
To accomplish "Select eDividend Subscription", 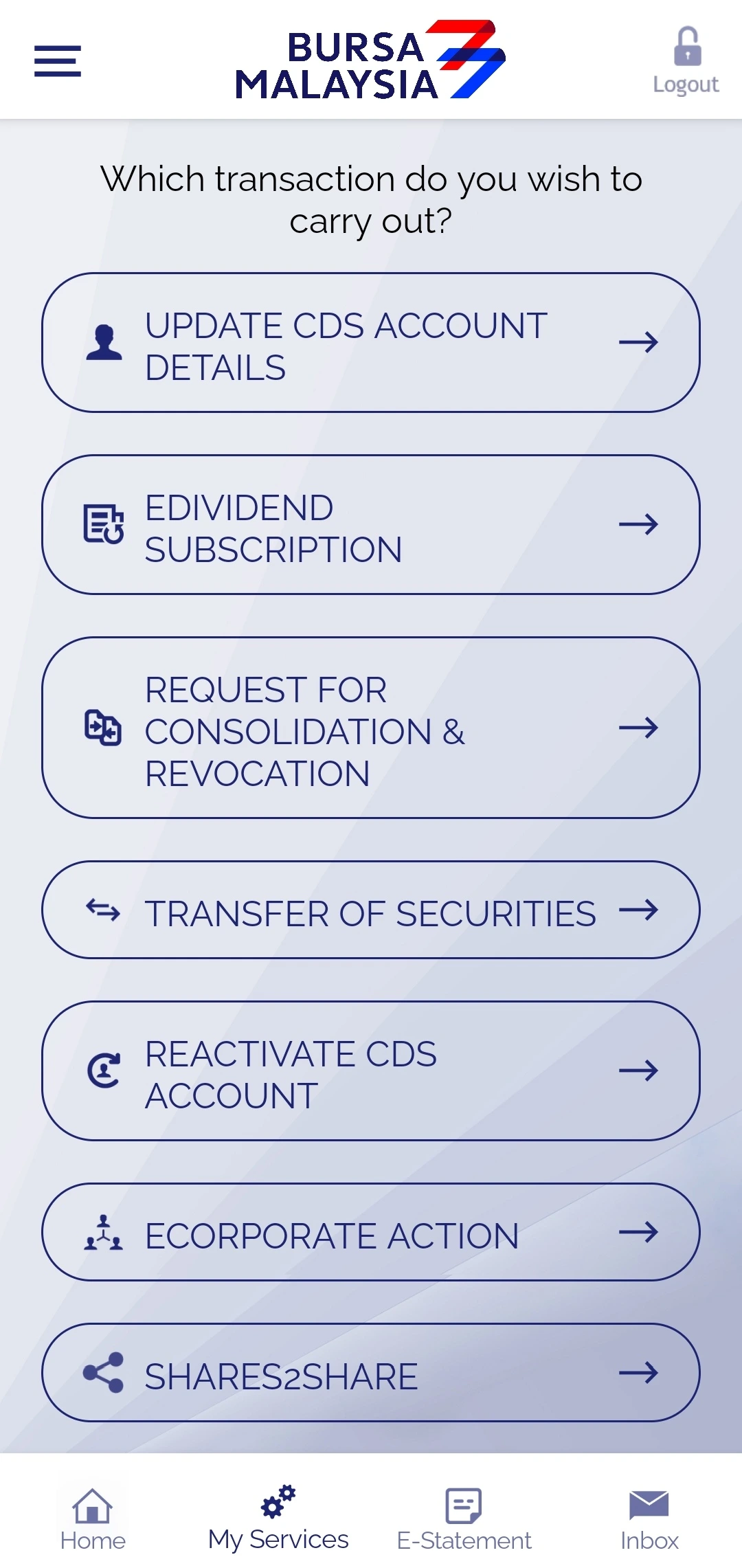I will point(371,525).
